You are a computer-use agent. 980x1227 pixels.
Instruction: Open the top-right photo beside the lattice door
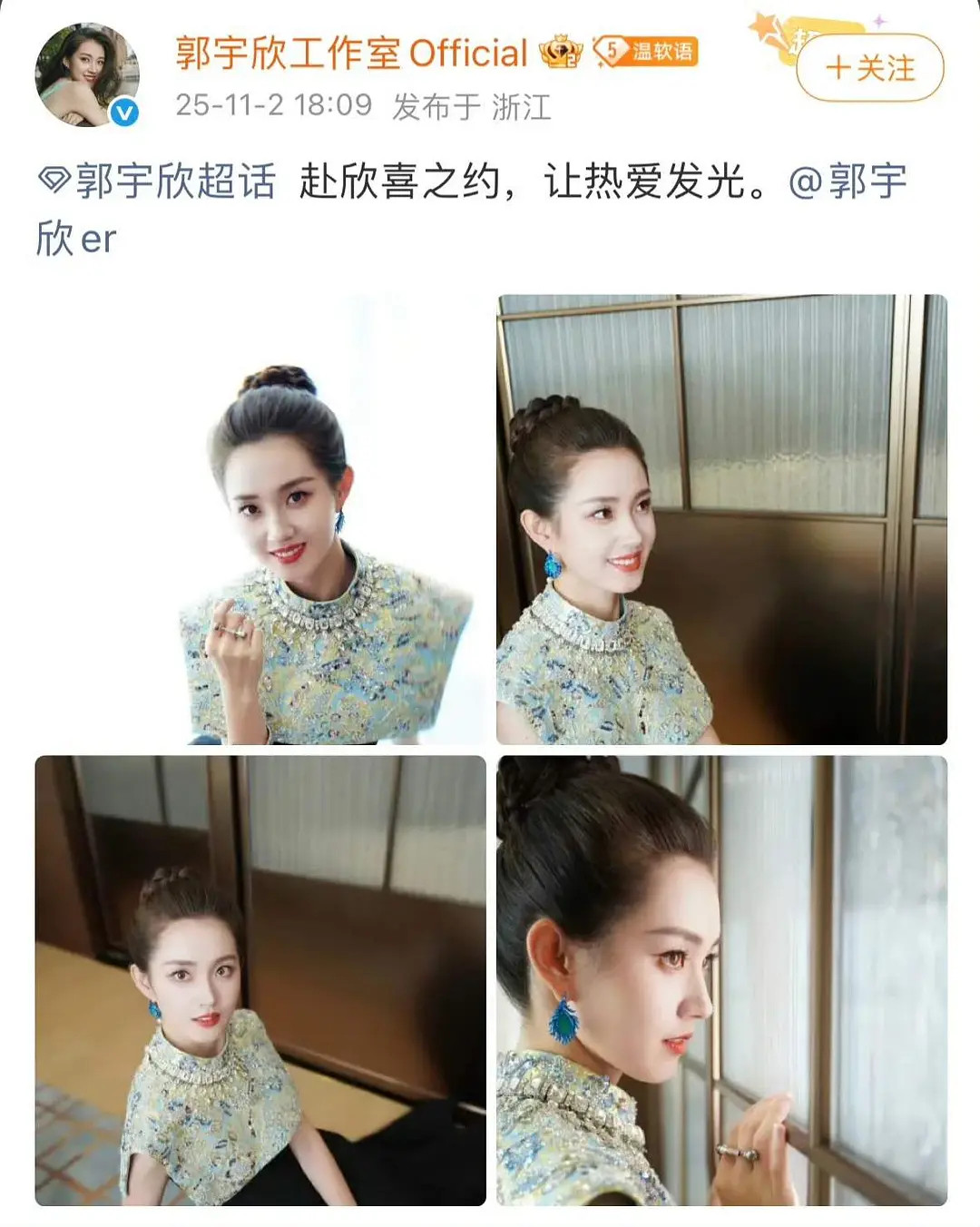(717, 517)
